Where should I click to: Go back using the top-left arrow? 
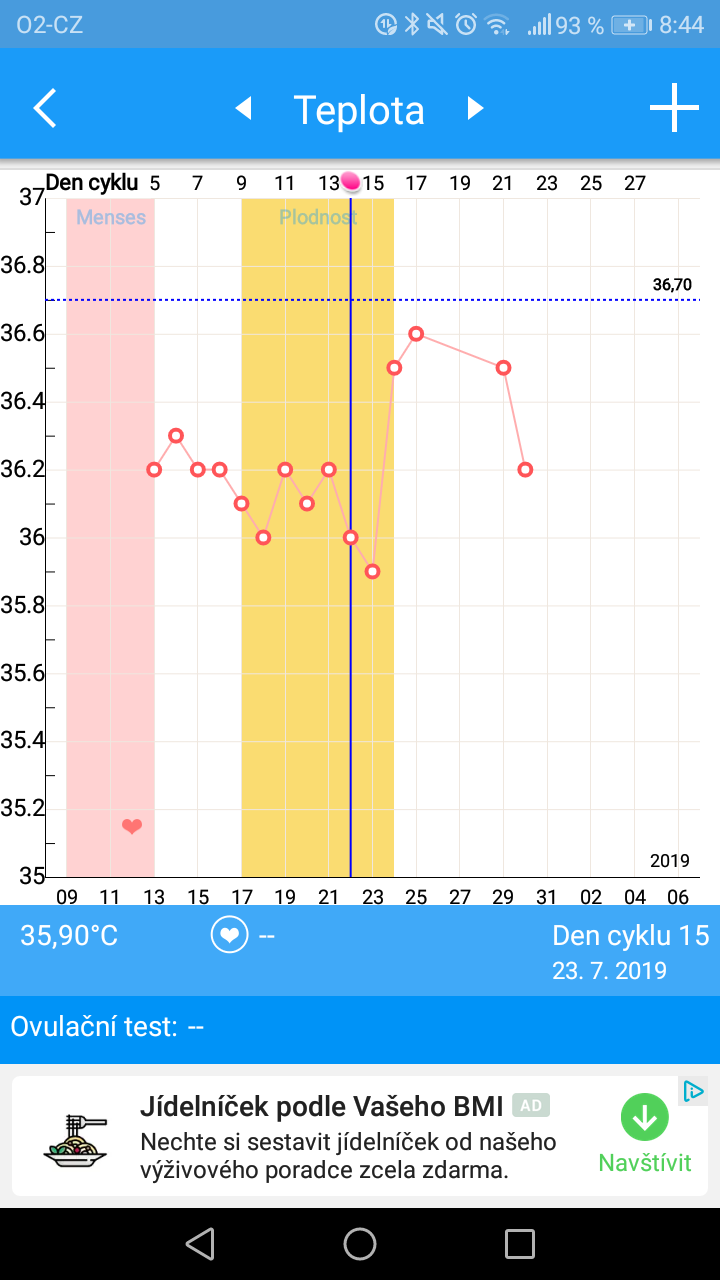point(45,109)
